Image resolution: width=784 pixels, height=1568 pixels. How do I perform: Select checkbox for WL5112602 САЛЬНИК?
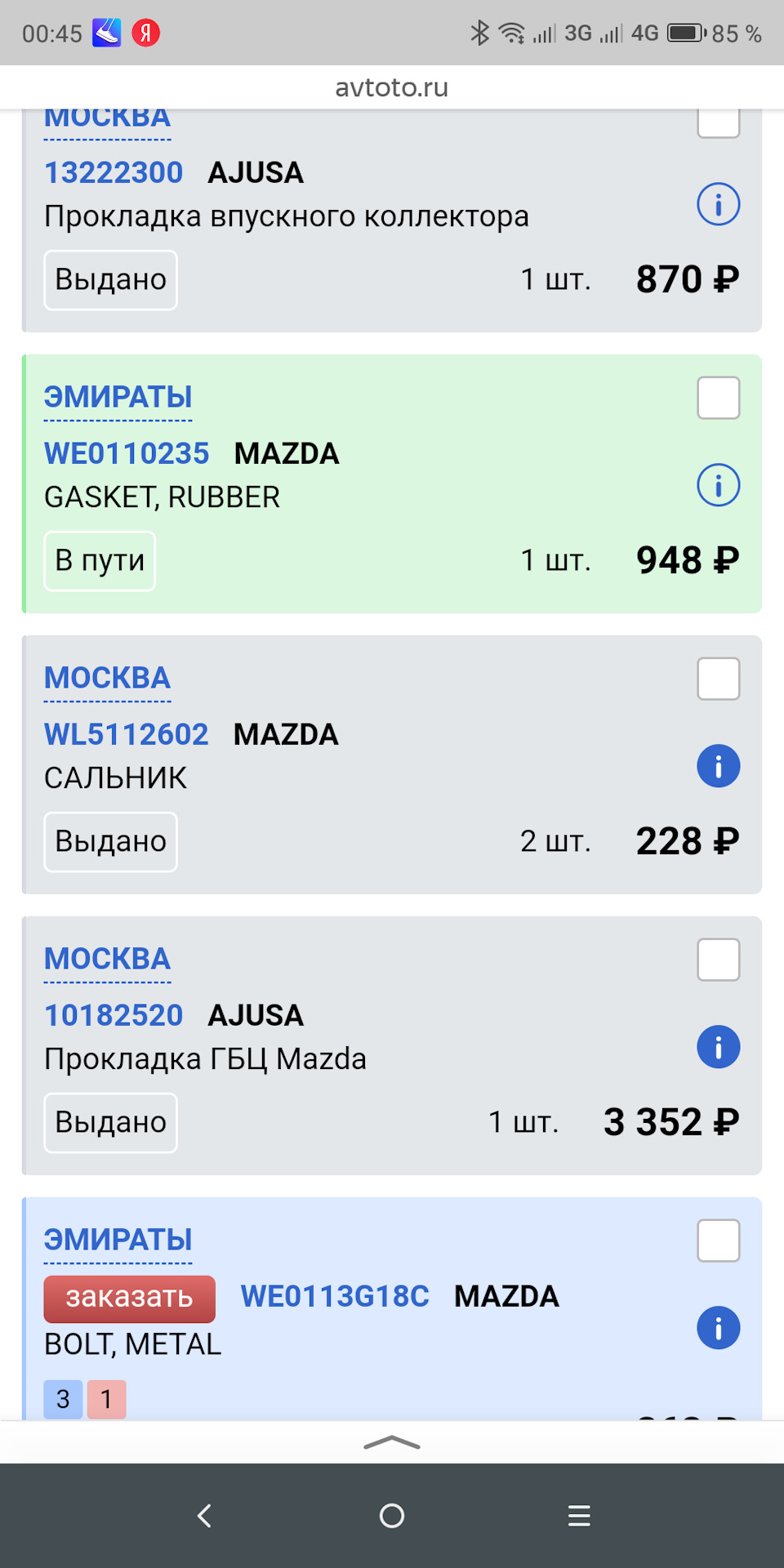(x=718, y=679)
